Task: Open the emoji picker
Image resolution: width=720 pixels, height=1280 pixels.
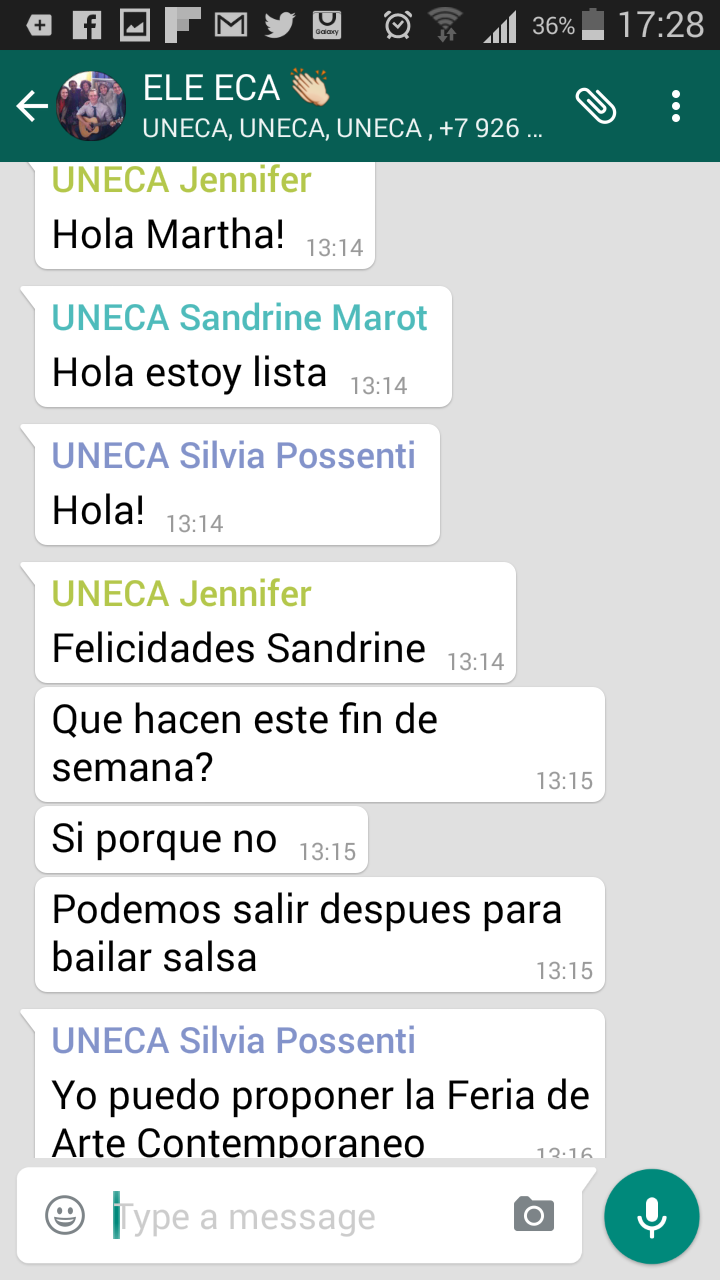Action: coord(65,1215)
